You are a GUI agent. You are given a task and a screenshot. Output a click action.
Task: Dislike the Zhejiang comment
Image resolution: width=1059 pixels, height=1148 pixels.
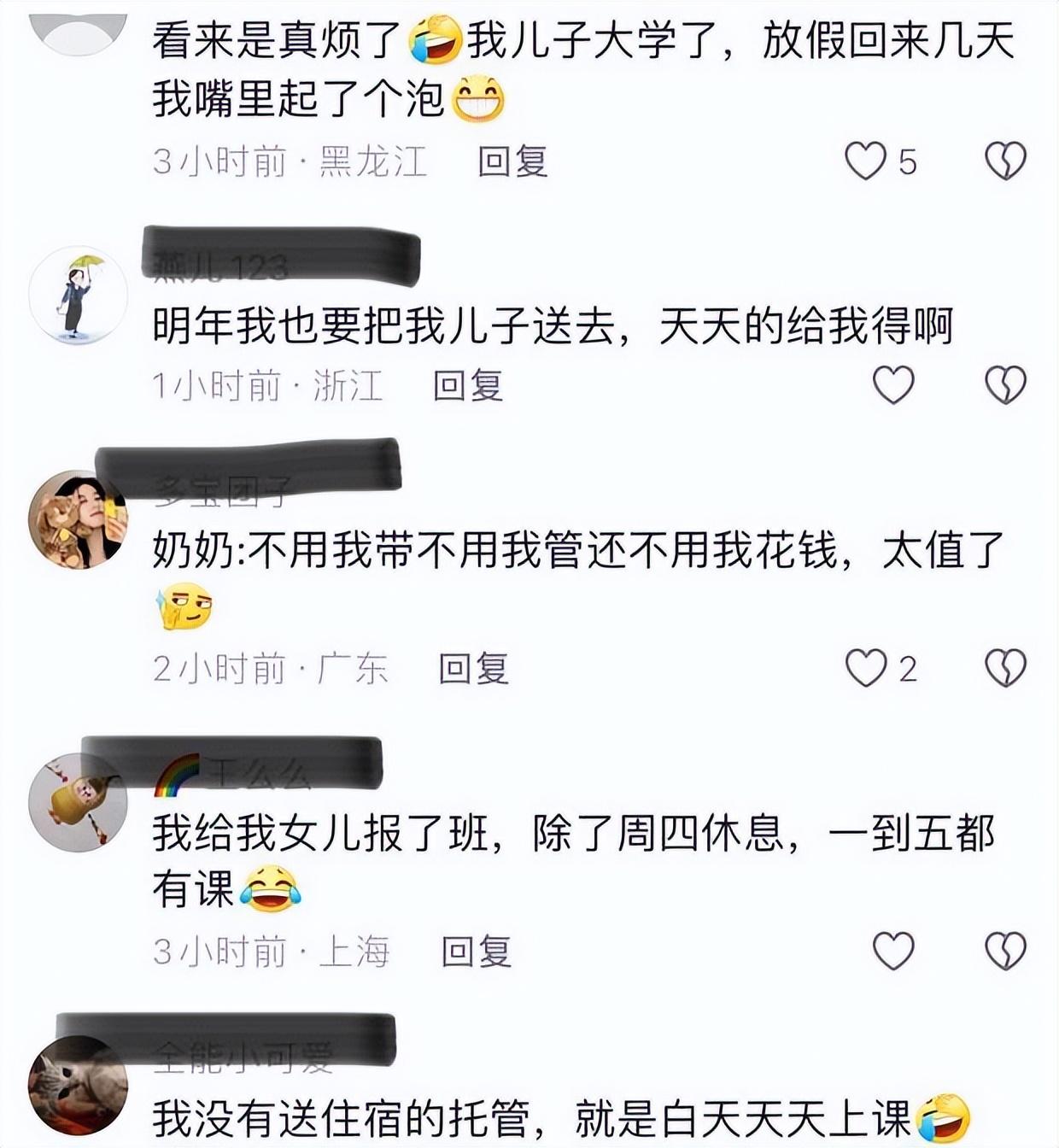pos(1005,385)
